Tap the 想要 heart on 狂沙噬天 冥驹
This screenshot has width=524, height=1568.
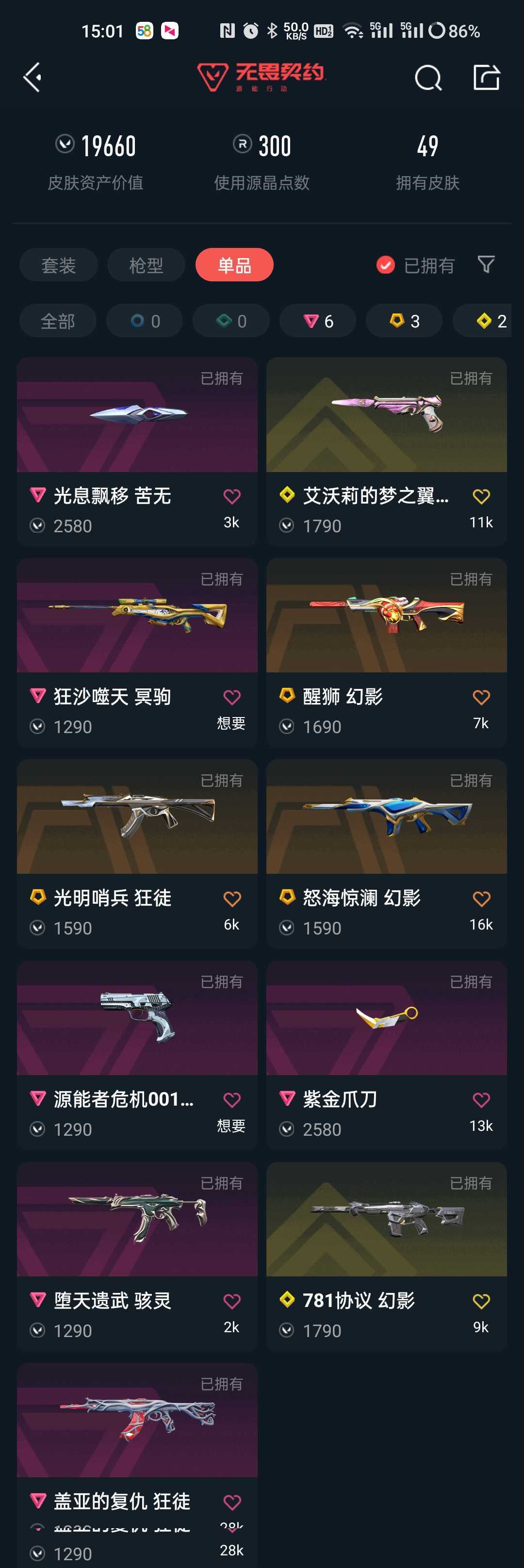pyautogui.click(x=231, y=698)
